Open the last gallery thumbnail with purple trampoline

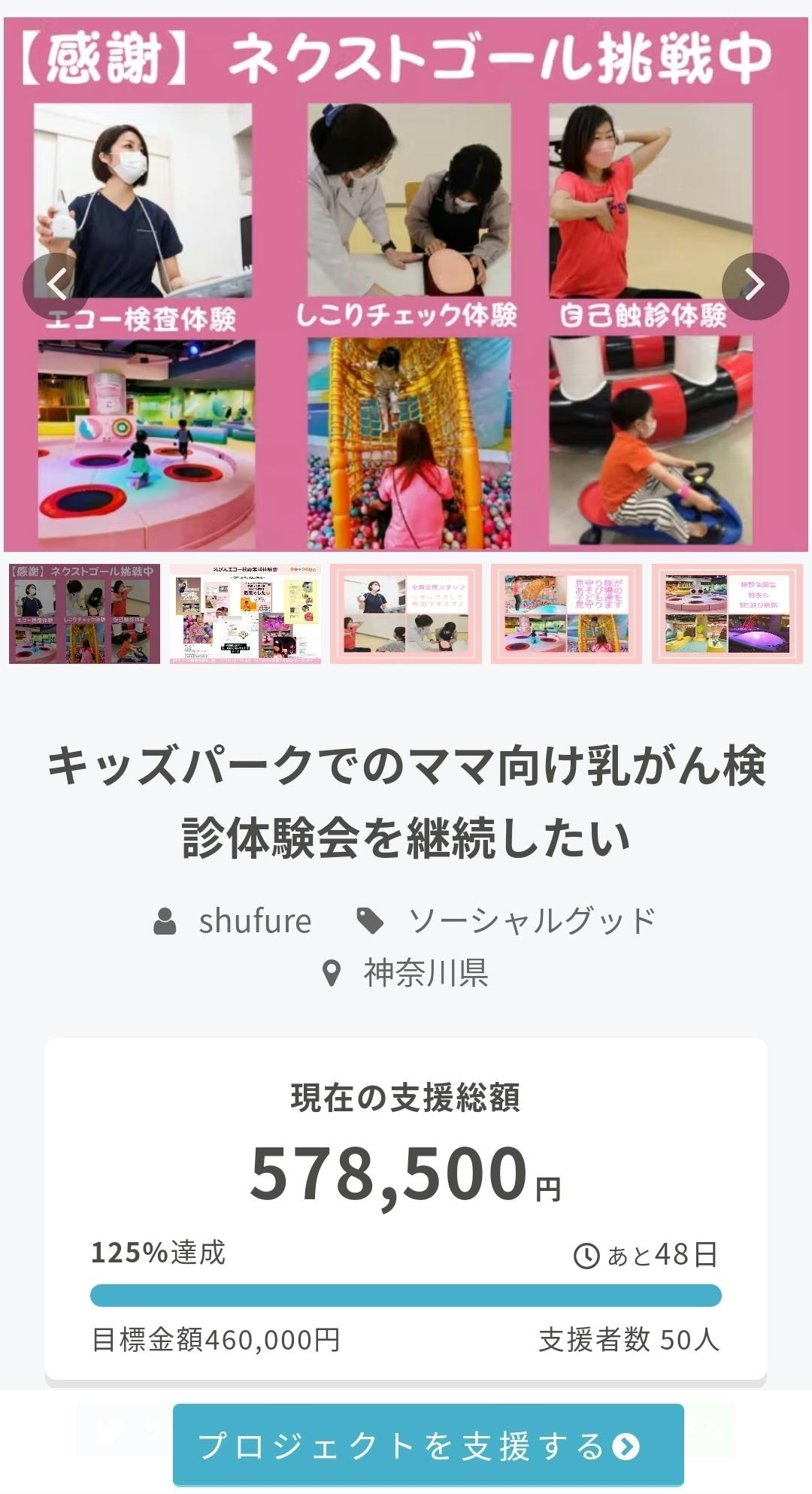coord(727,614)
